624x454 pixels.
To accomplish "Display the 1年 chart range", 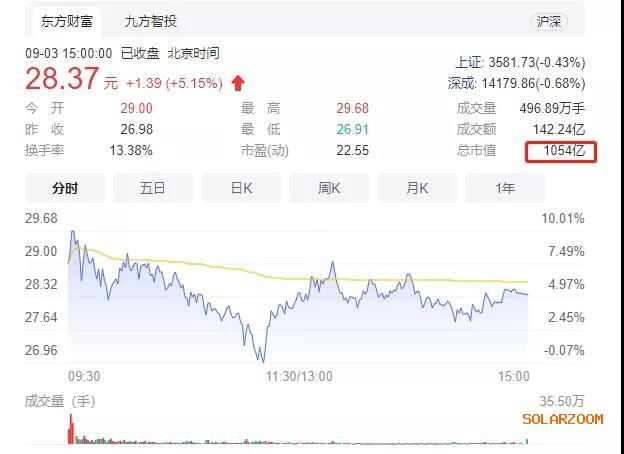I will pos(505,188).
